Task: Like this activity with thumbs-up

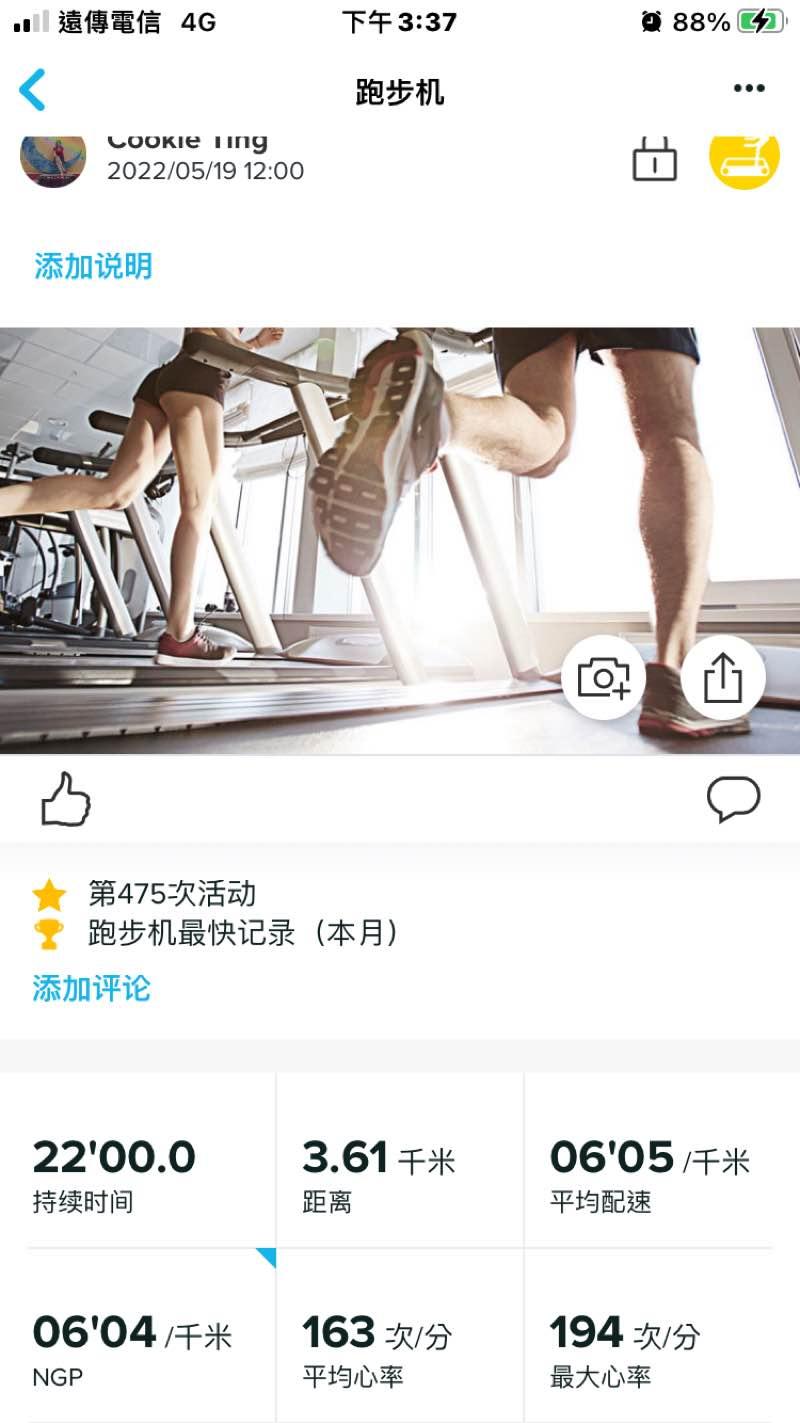Action: [x=66, y=799]
